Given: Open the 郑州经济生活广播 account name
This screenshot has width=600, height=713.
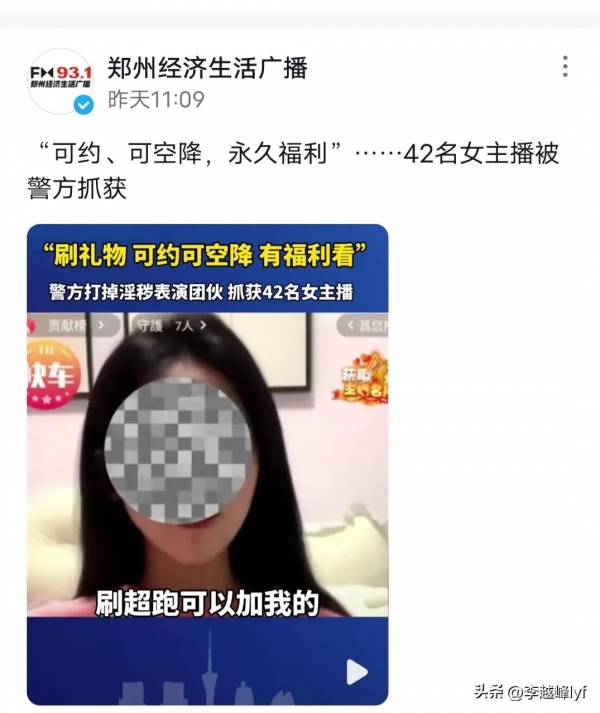Looking at the screenshot, I should tap(207, 67).
